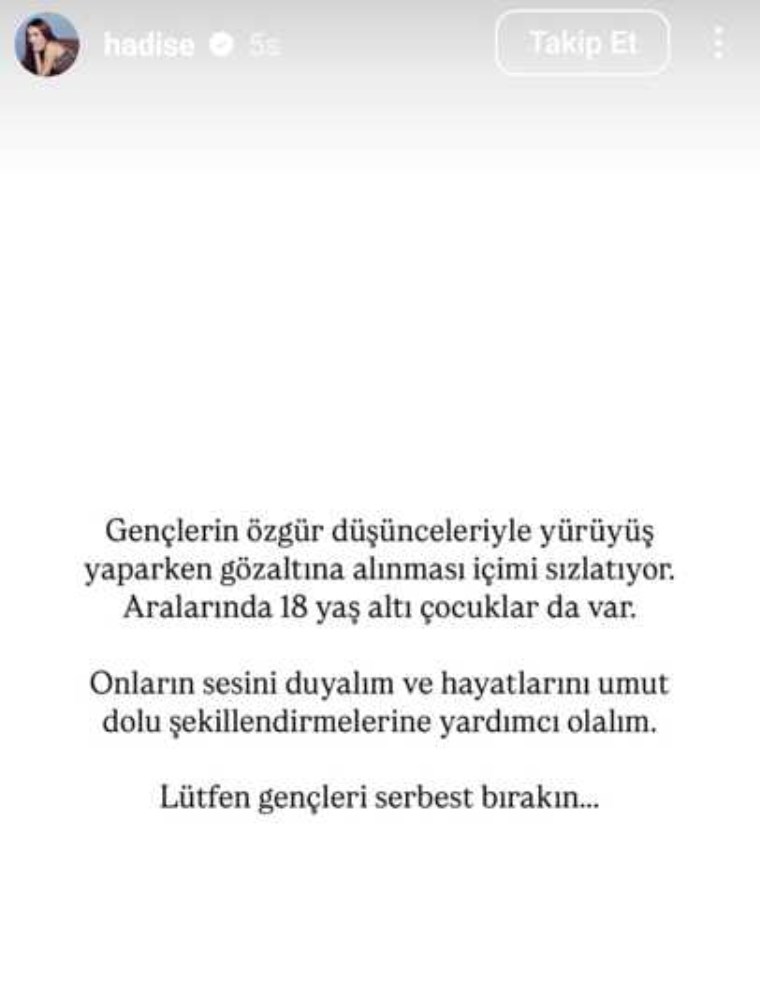Image resolution: width=760 pixels, height=996 pixels.
Task: Open hadise's profile picture
Action: [47, 45]
